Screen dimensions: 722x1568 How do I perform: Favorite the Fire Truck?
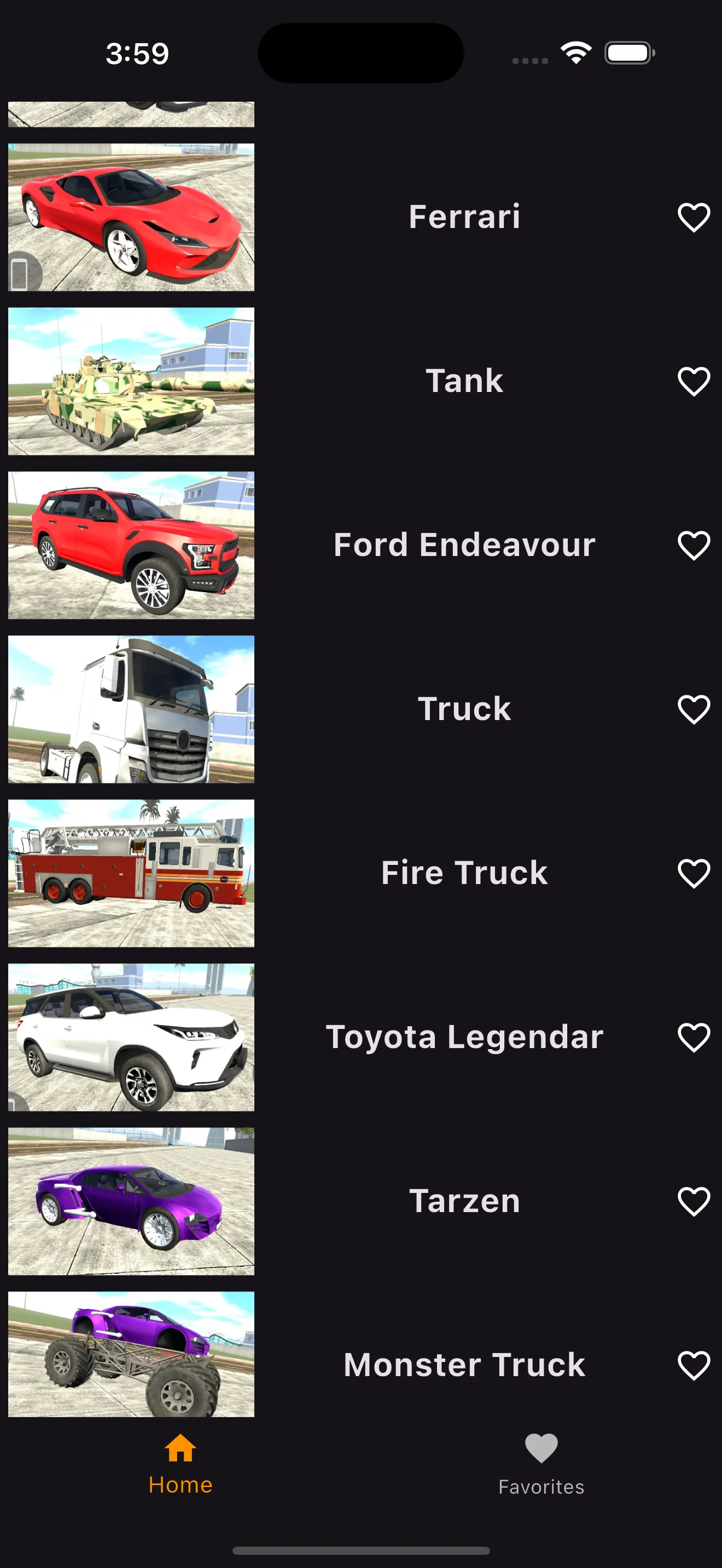point(694,874)
